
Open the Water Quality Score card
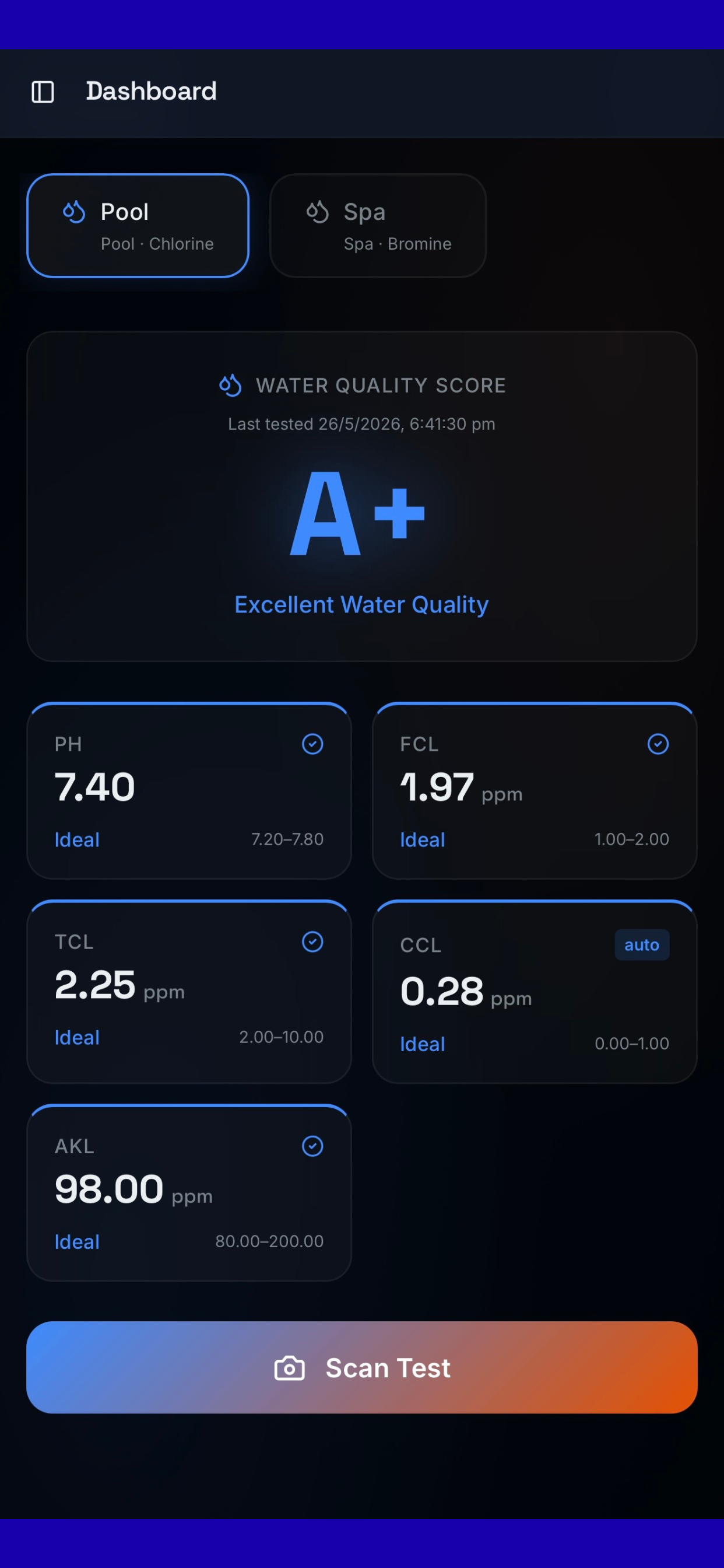362,496
